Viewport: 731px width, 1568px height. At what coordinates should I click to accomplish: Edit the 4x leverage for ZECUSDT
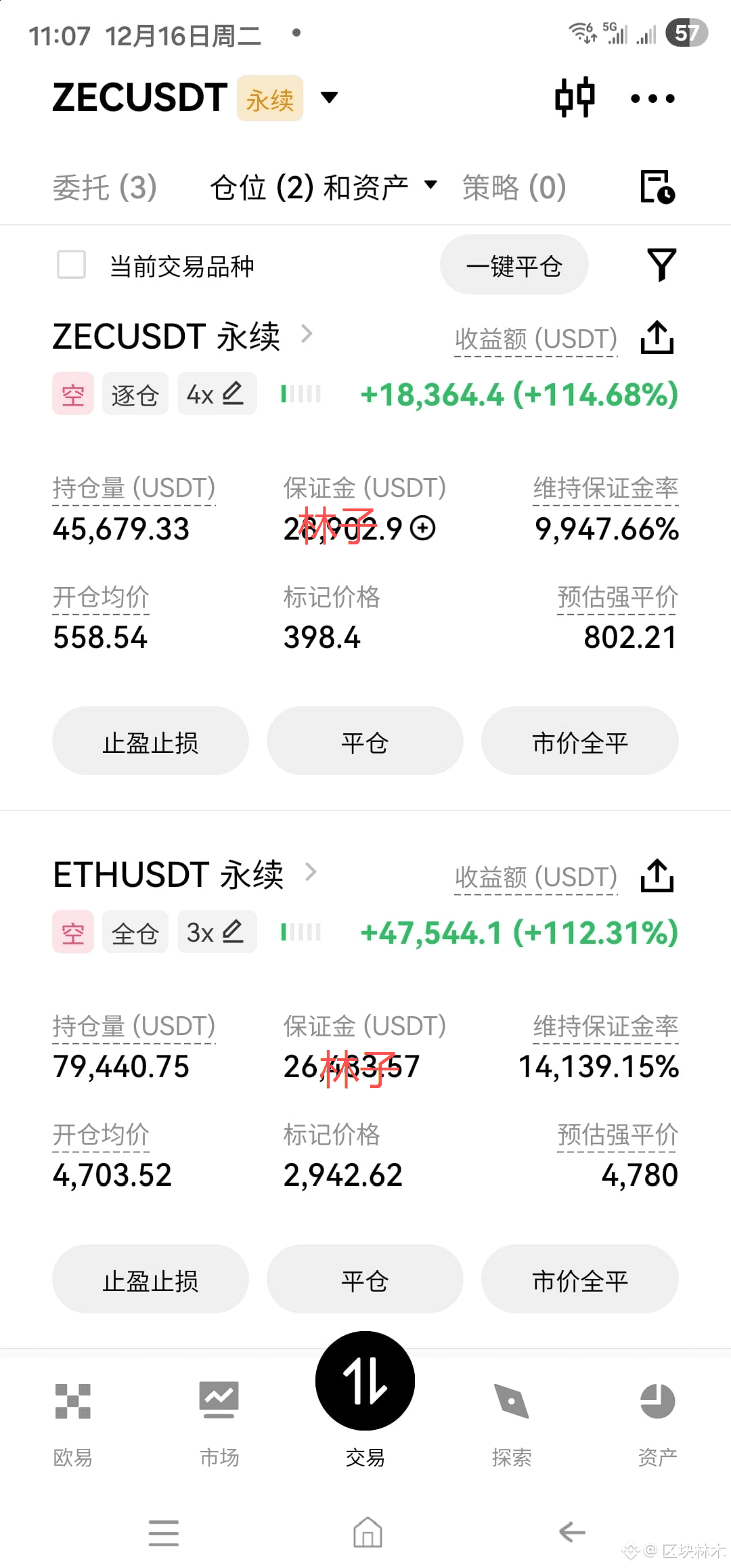[x=217, y=393]
